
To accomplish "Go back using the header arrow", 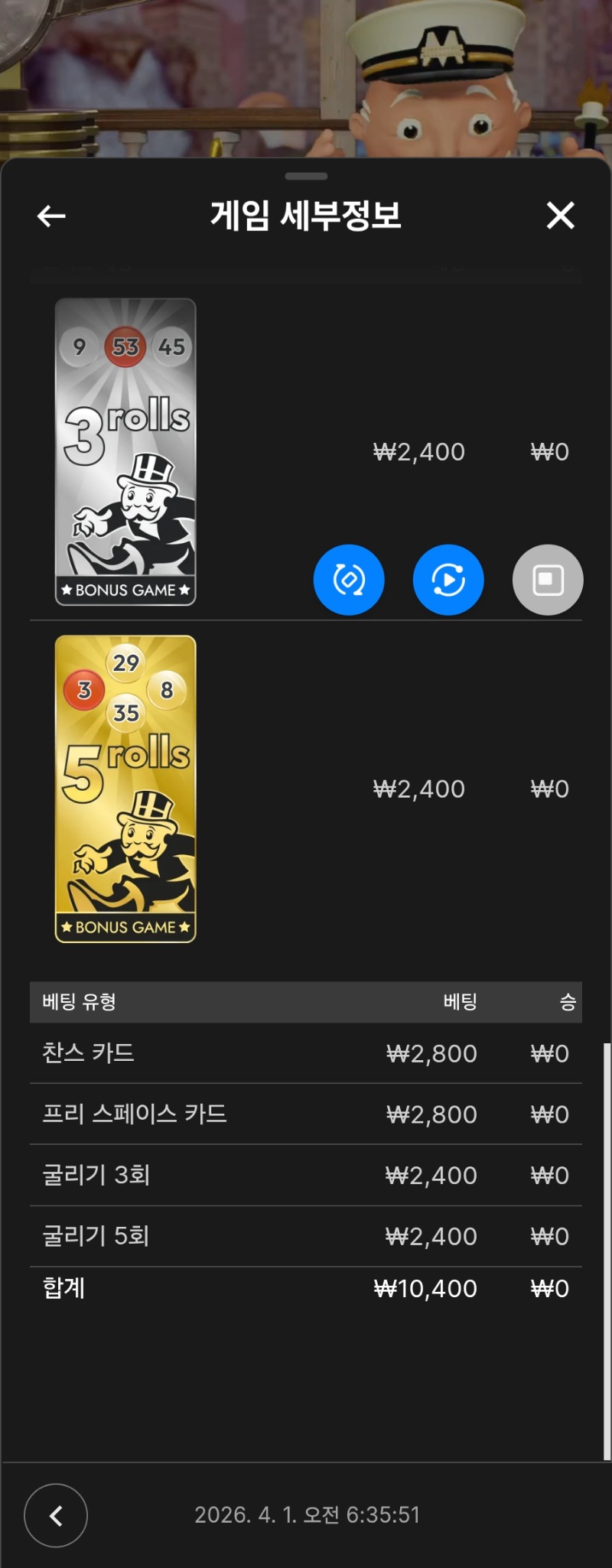I will coord(51,216).
